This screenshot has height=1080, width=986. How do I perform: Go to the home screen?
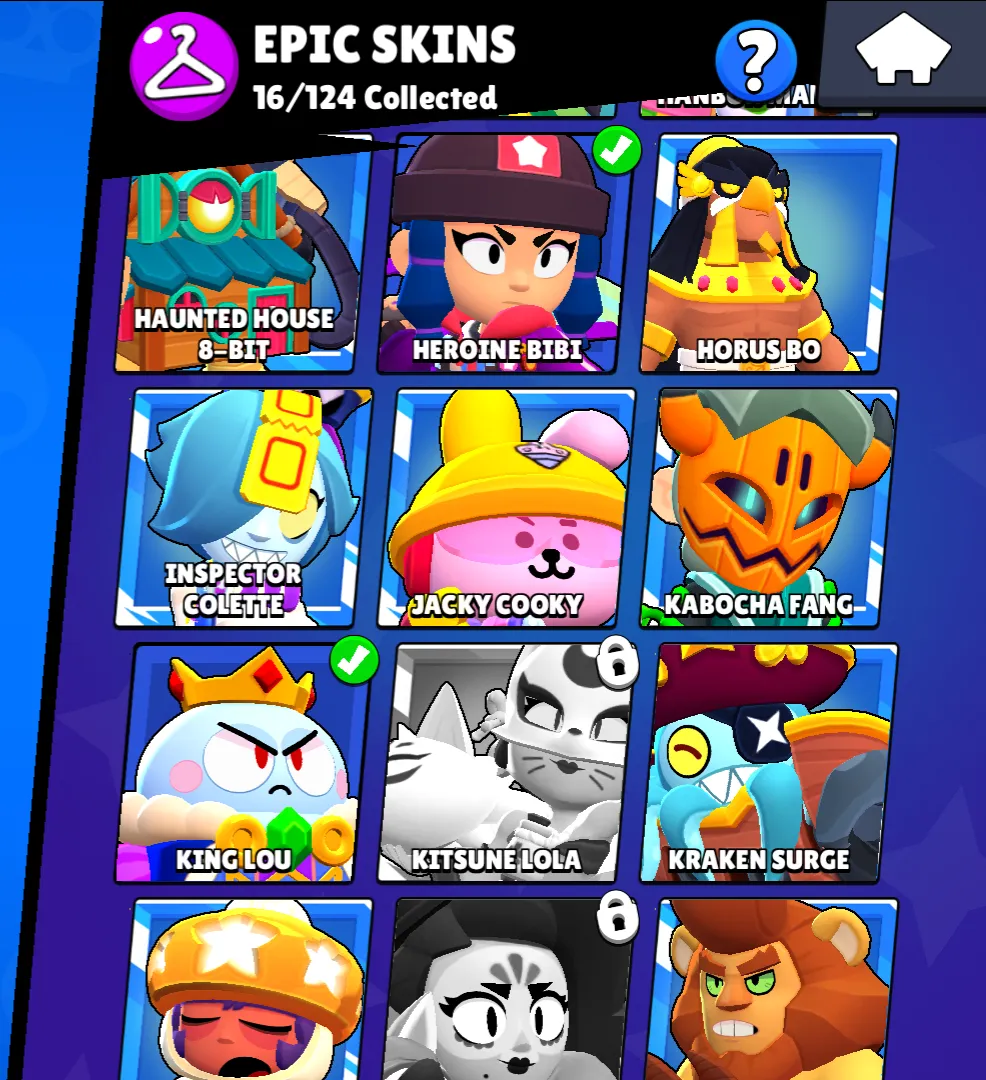click(x=903, y=50)
